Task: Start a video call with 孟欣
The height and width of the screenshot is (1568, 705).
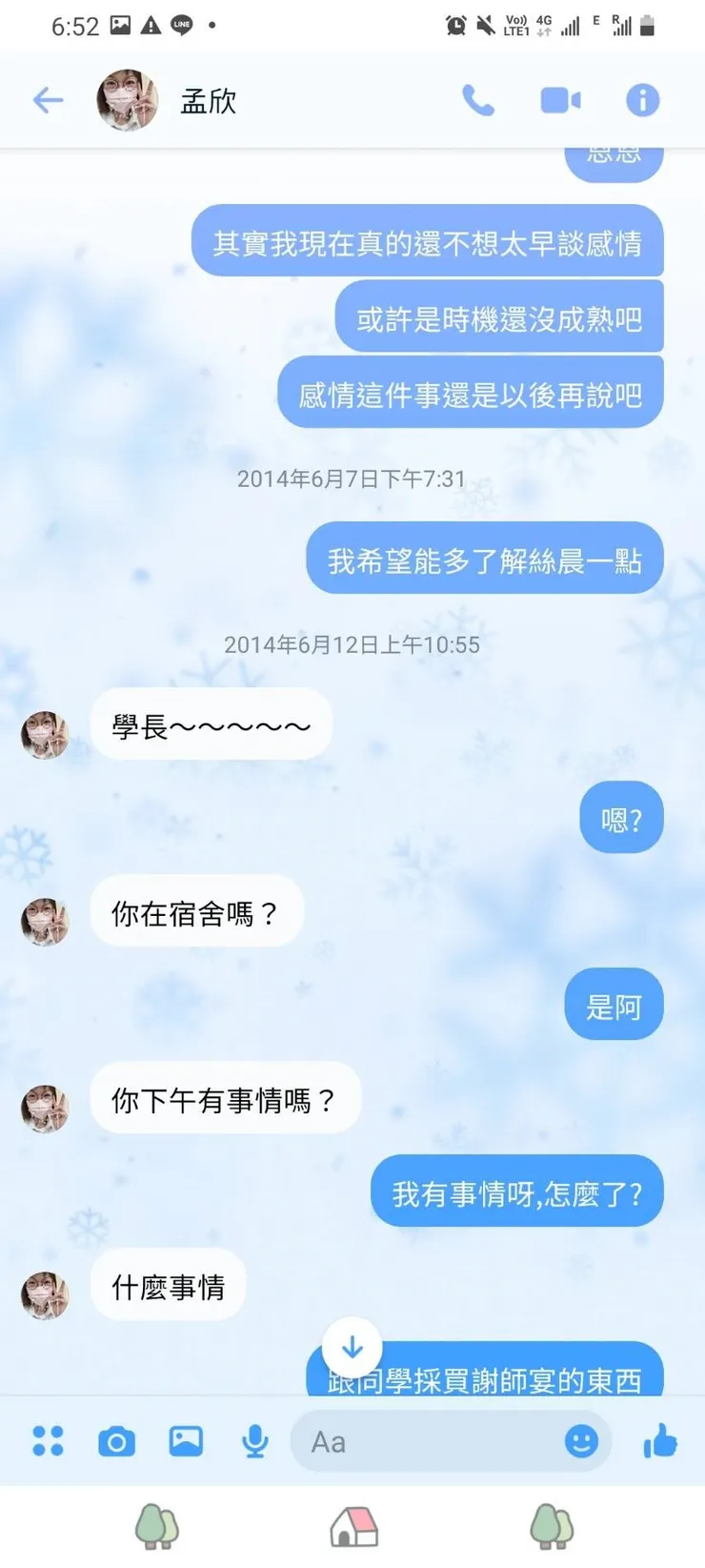Action: pos(561,99)
